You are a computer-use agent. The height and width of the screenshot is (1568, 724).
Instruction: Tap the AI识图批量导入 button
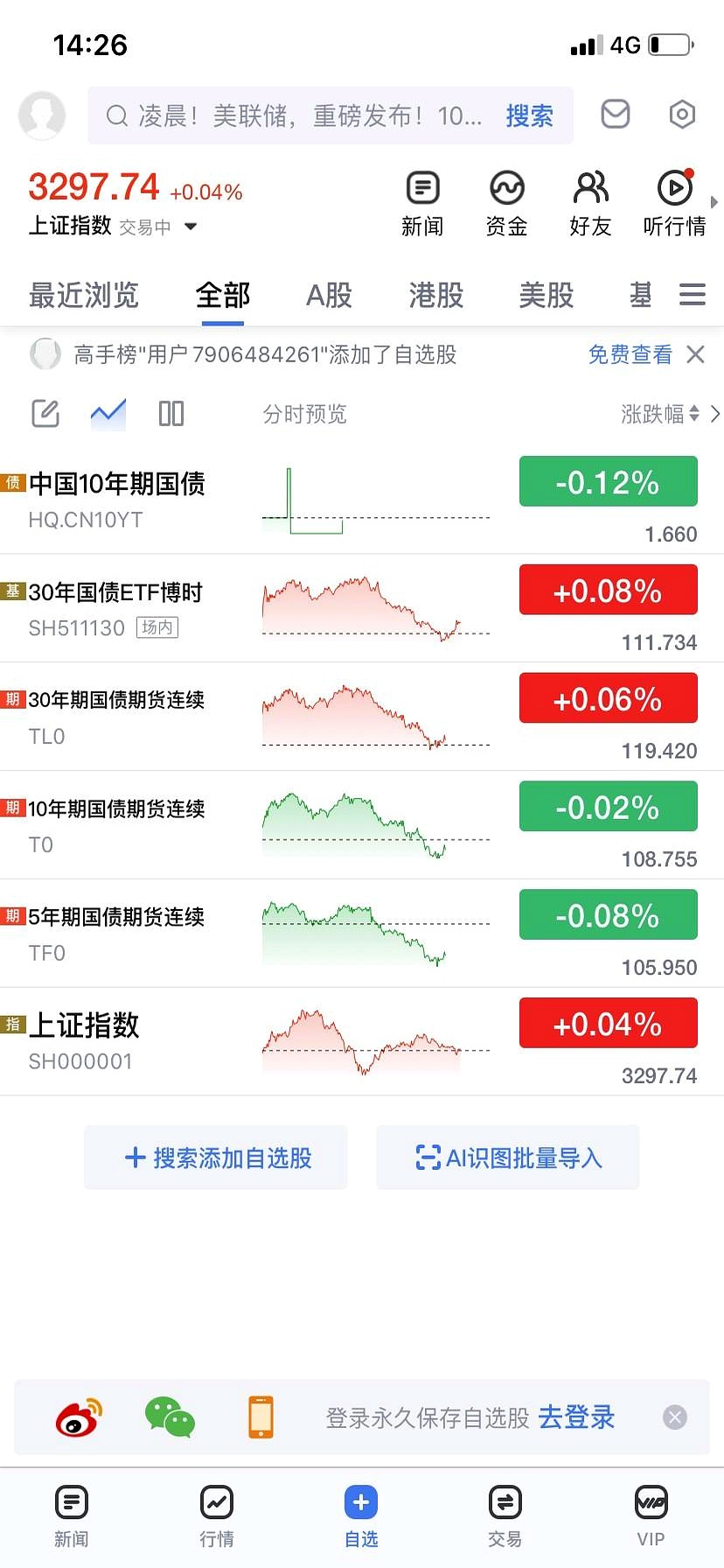click(x=507, y=1157)
